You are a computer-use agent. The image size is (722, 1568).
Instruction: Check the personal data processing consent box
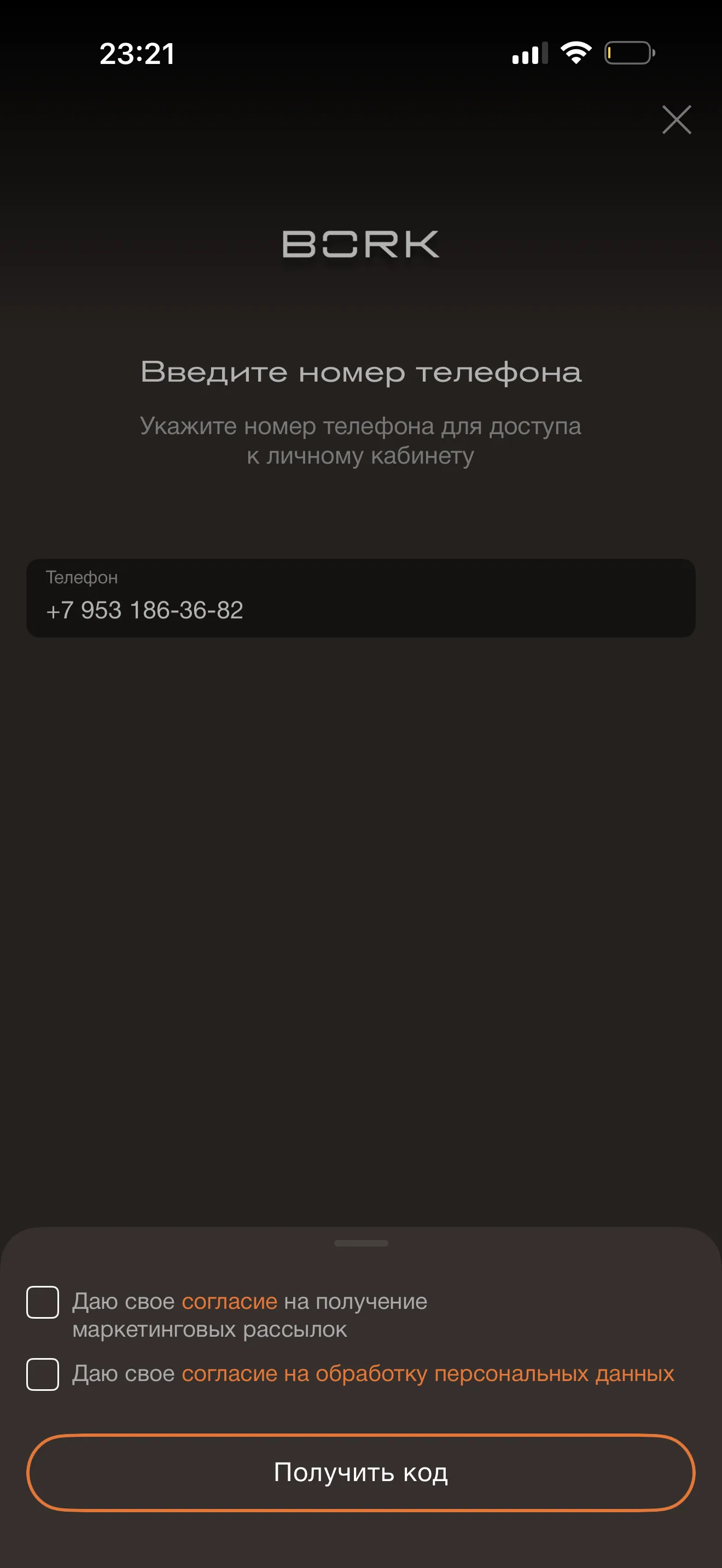tap(43, 1374)
